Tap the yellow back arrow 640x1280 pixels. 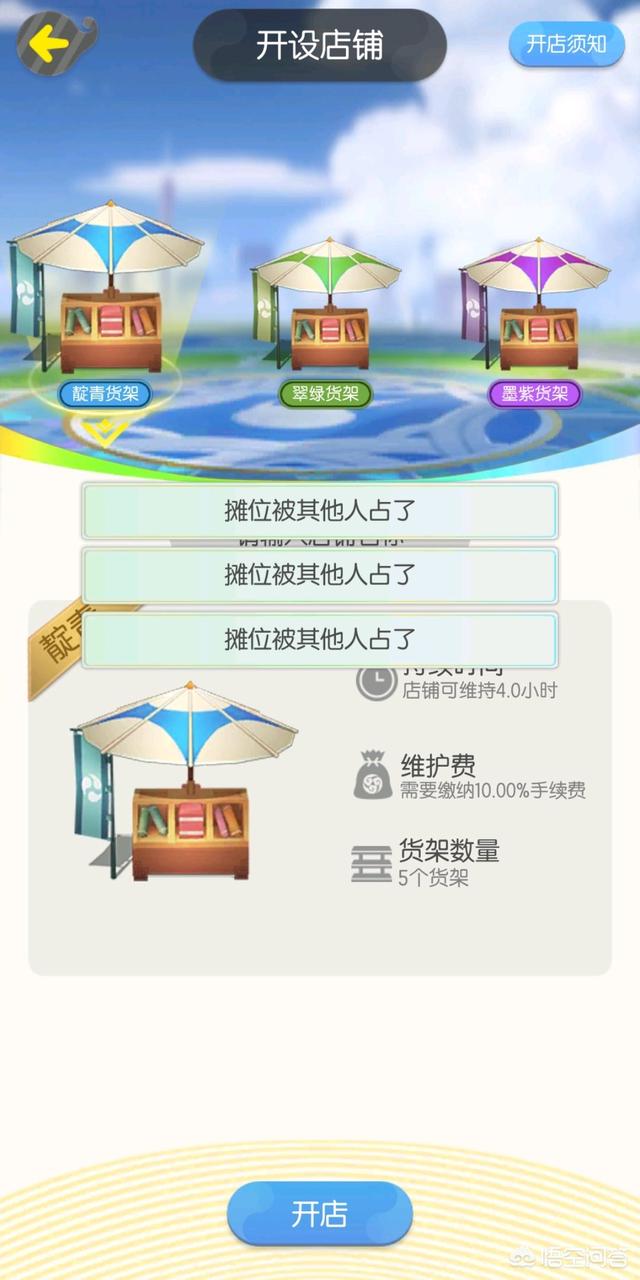point(48,42)
